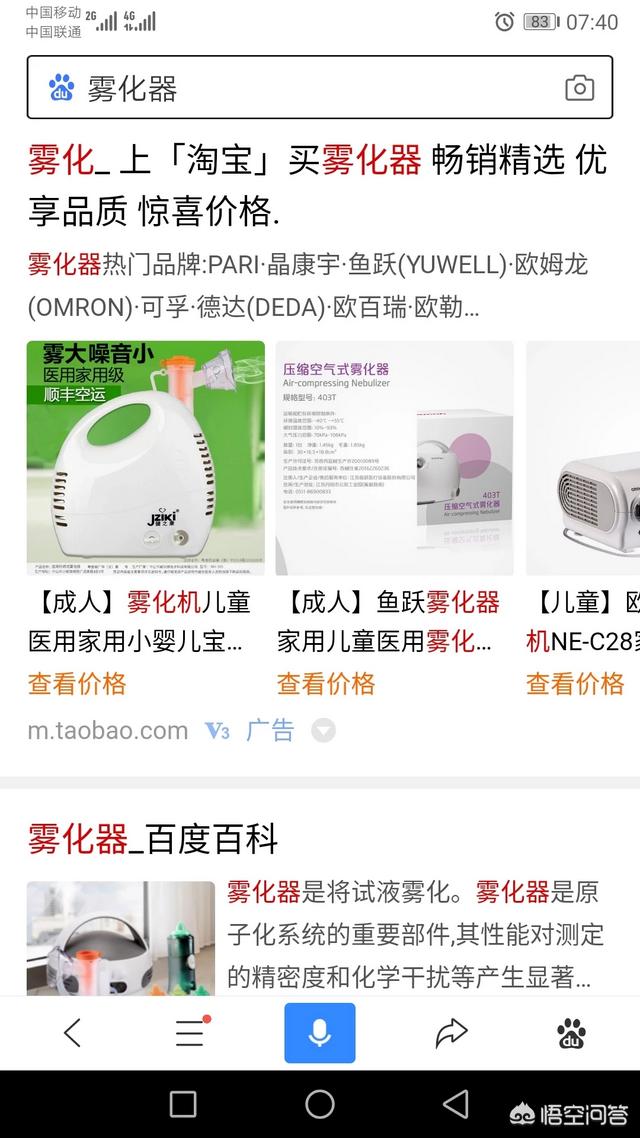
Task: Tap the system home button
Action: tap(320, 1104)
